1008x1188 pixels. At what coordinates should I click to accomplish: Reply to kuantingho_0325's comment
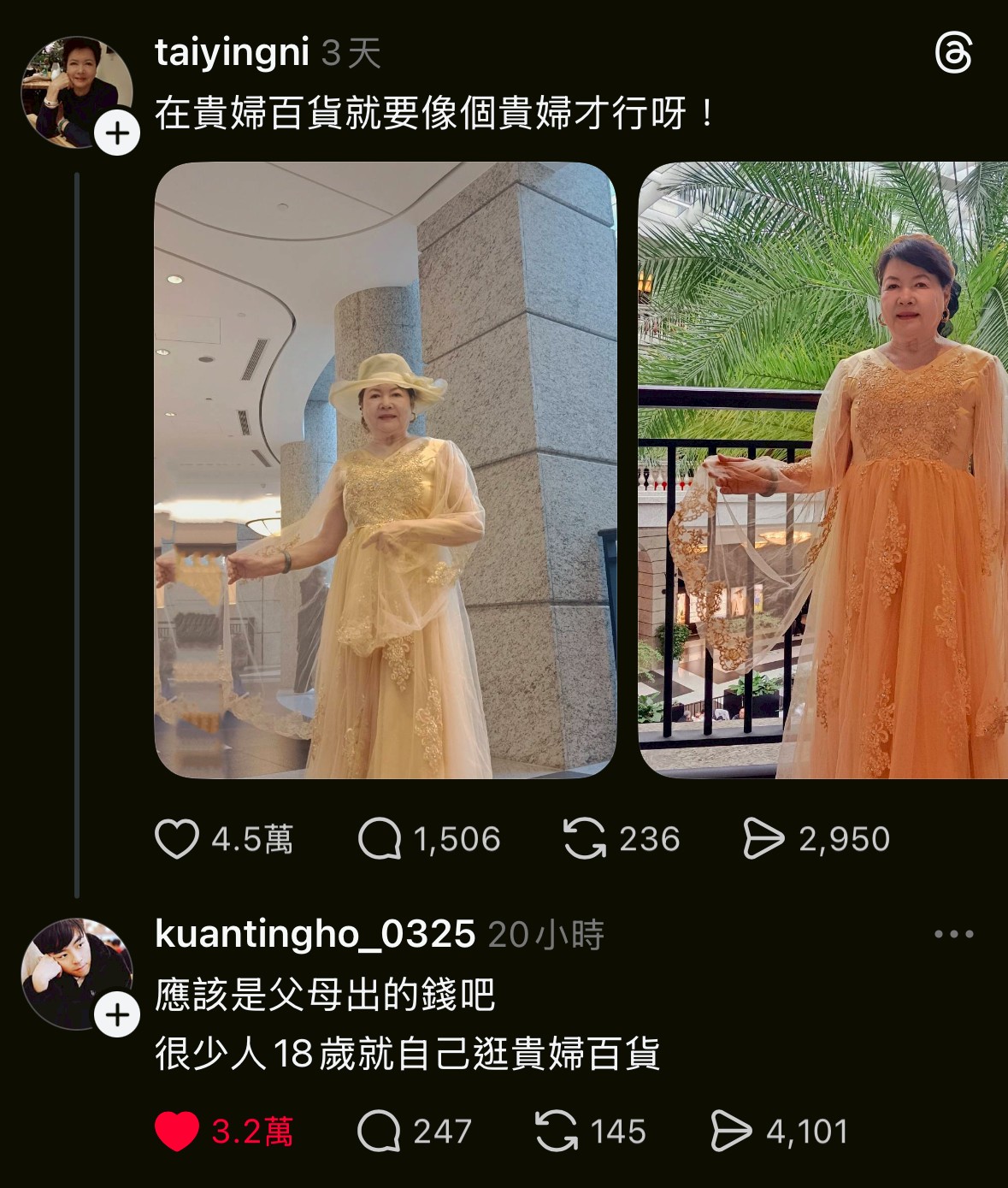[x=379, y=1132]
